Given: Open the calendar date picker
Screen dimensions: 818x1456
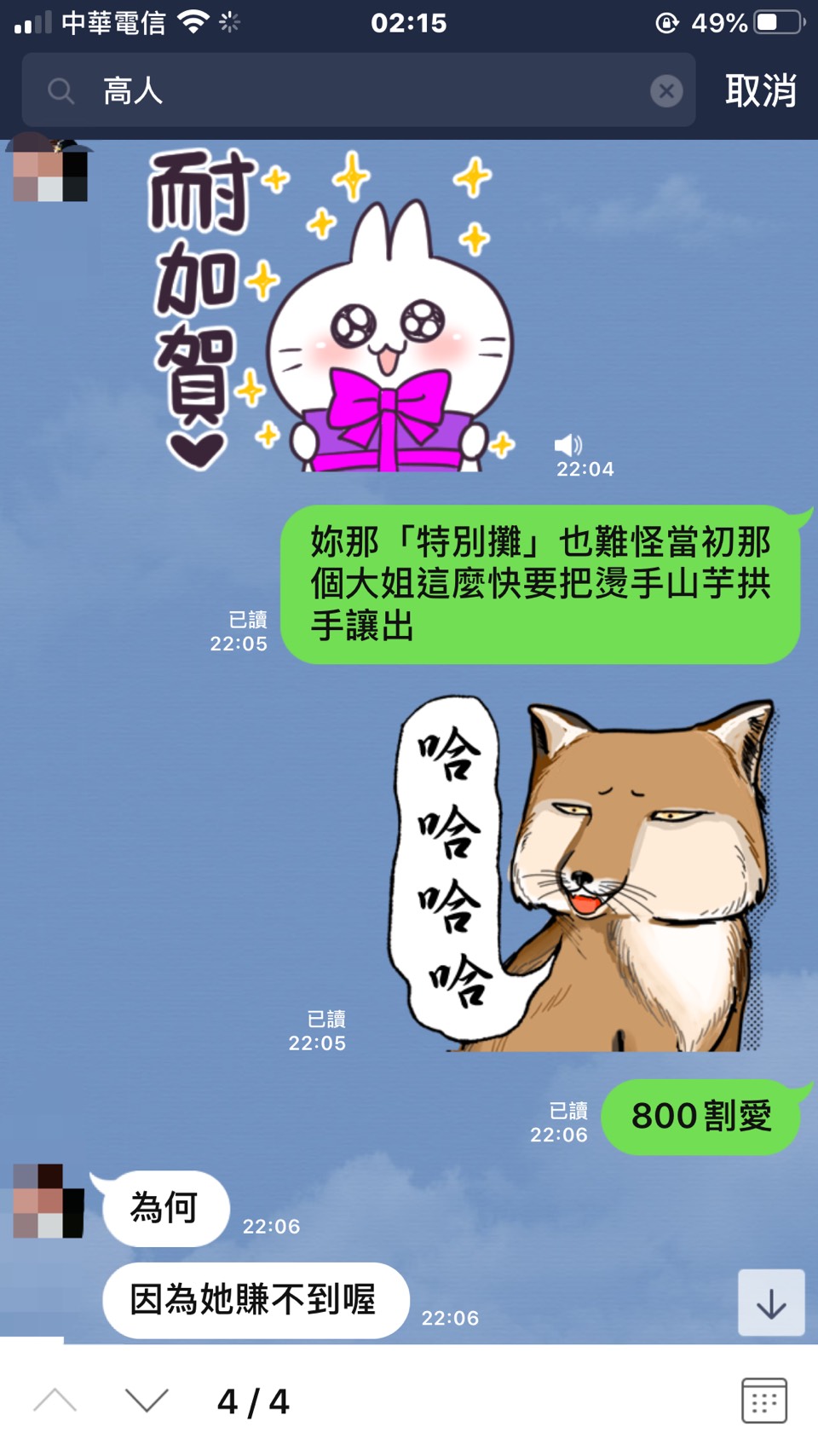Looking at the screenshot, I should (763, 1401).
